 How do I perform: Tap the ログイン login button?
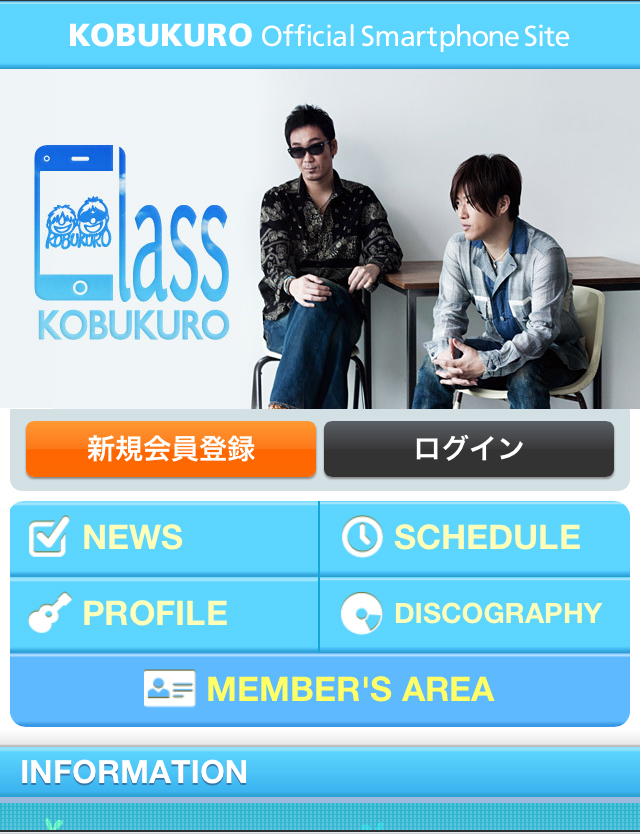(x=468, y=449)
